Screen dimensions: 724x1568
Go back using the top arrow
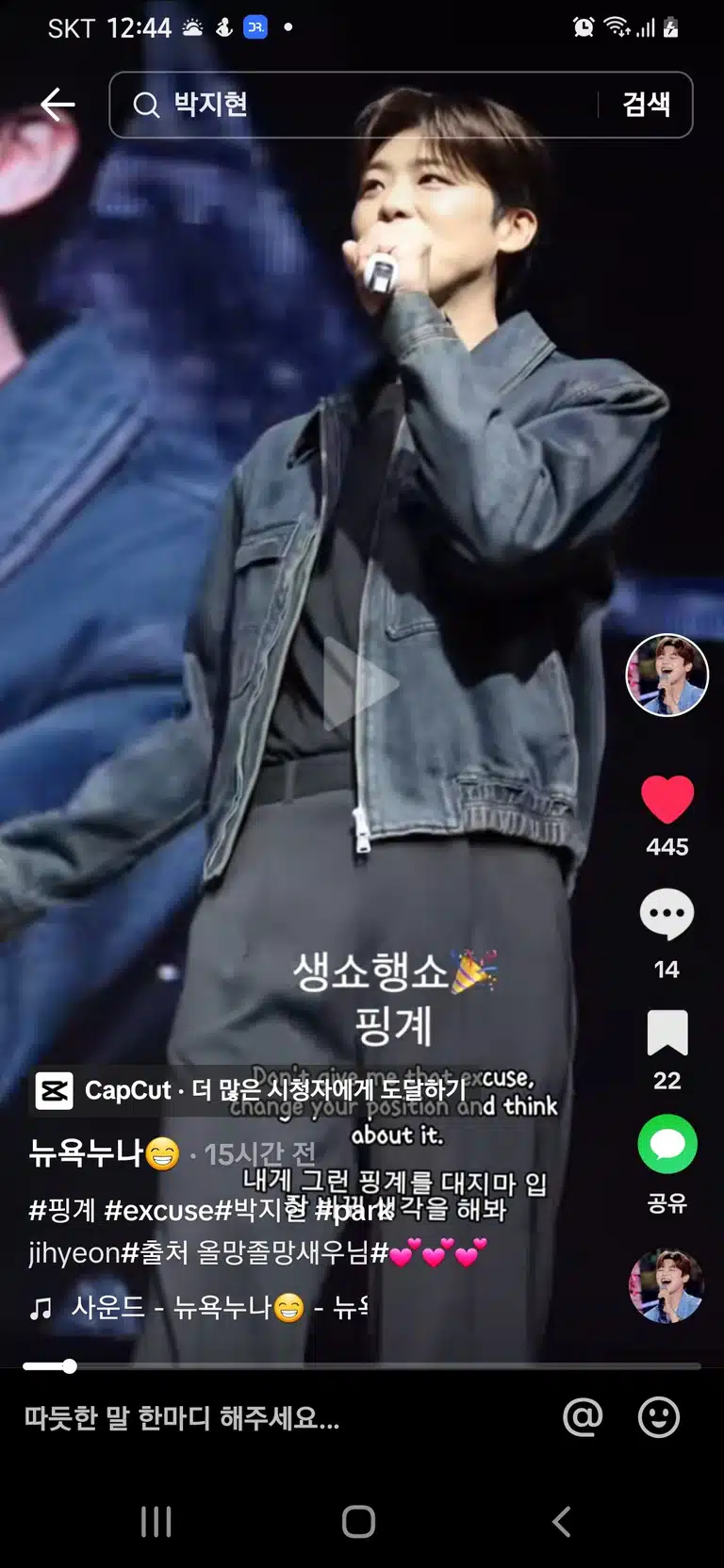pyautogui.click(x=58, y=105)
